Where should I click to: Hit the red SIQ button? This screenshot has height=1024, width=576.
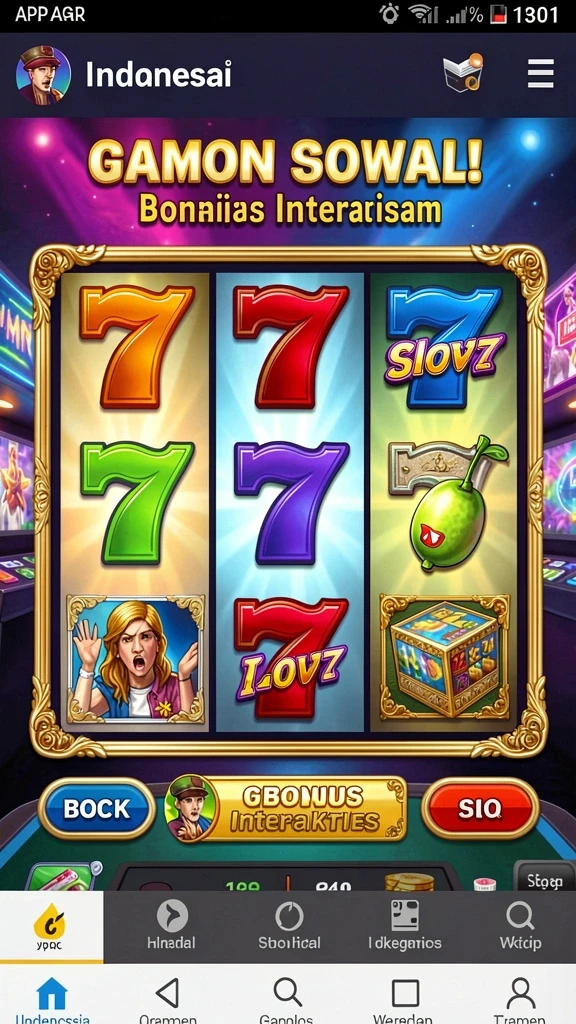click(x=480, y=808)
